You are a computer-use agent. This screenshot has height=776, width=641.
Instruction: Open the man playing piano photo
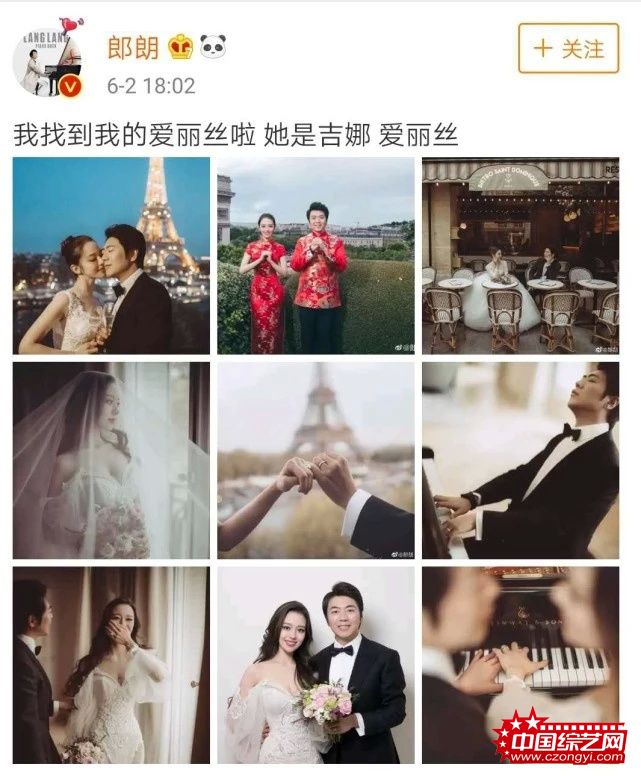coord(520,460)
